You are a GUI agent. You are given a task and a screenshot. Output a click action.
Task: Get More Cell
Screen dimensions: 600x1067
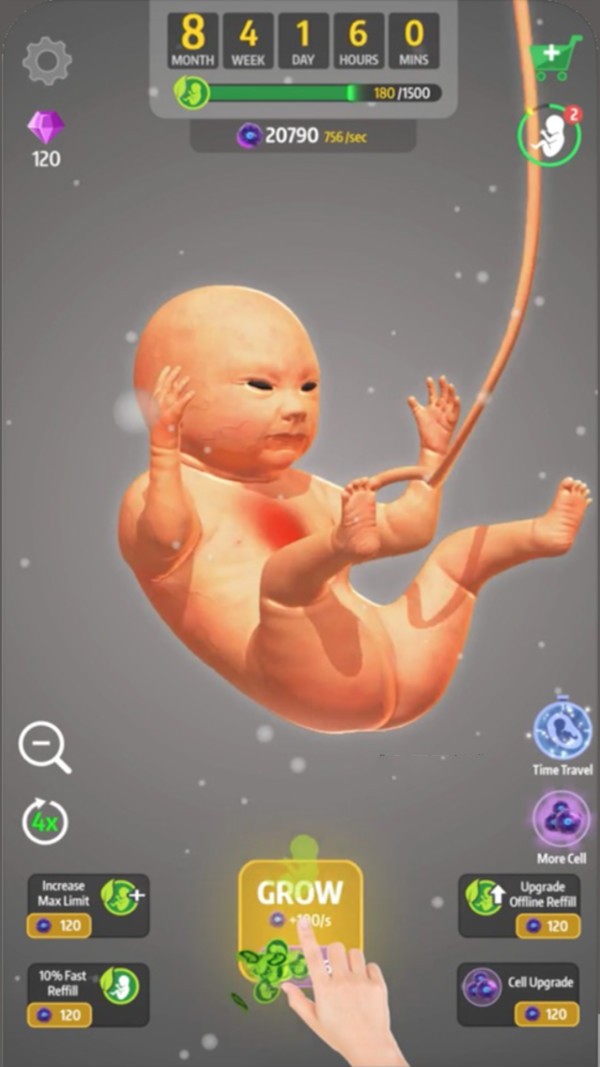[561, 819]
